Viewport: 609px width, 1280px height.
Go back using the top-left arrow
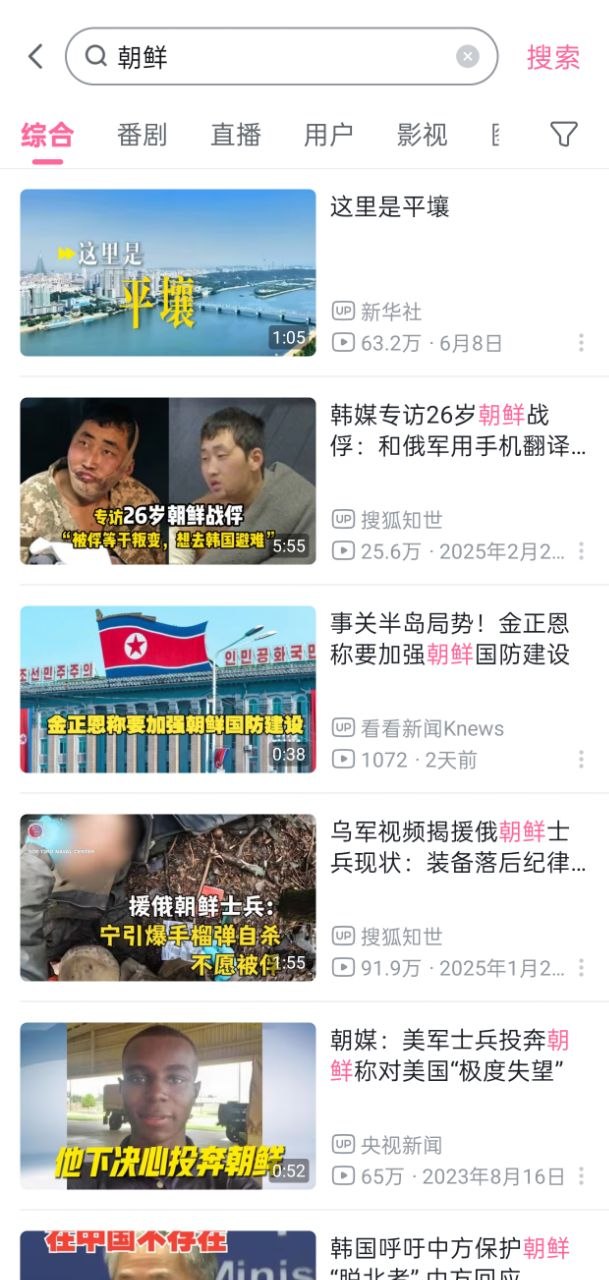[36, 56]
